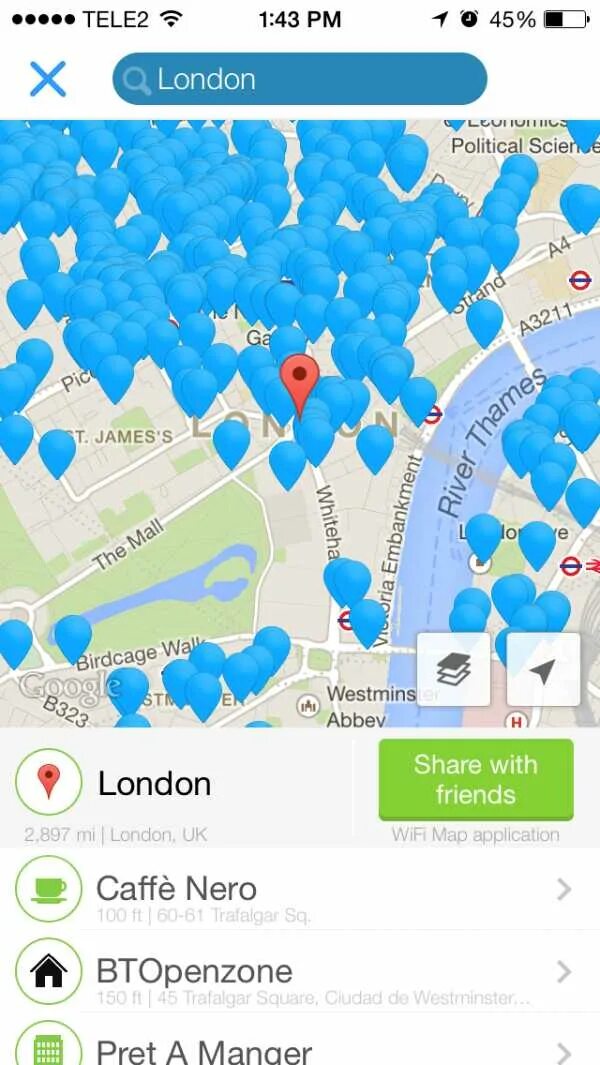Tap Share with friends button
The width and height of the screenshot is (600, 1065).
475,780
